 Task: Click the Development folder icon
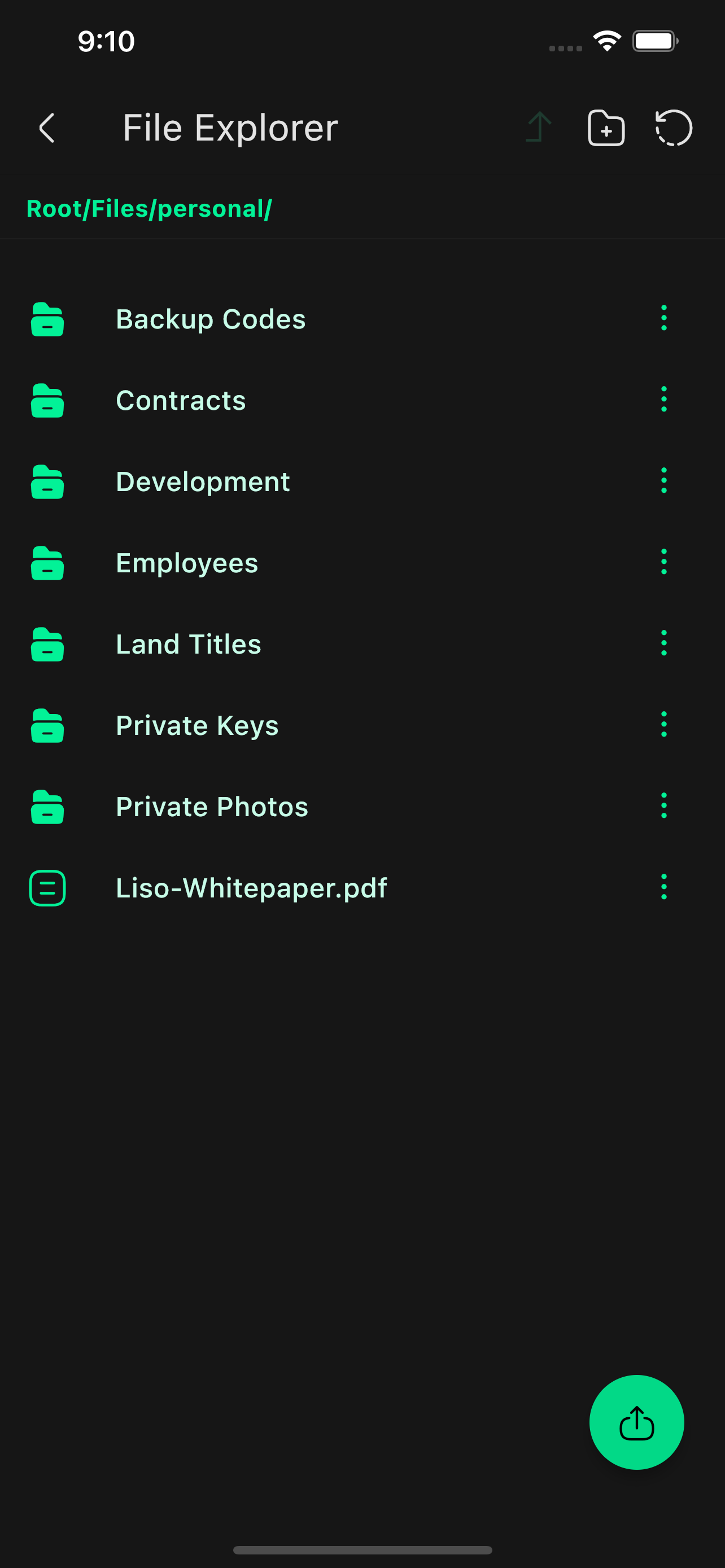[47, 481]
